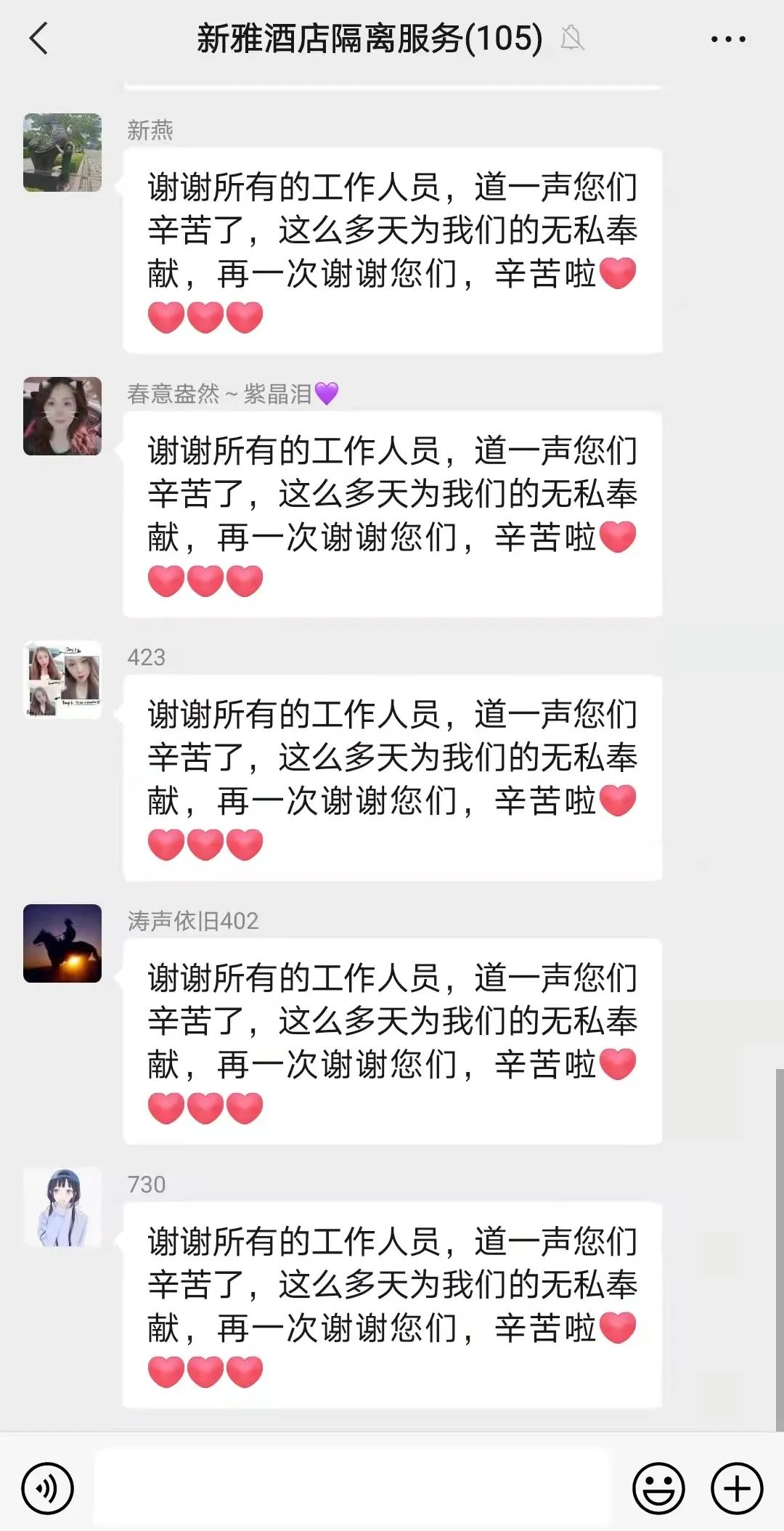View avatar of 春意盎然～紫晶泪

click(62, 416)
